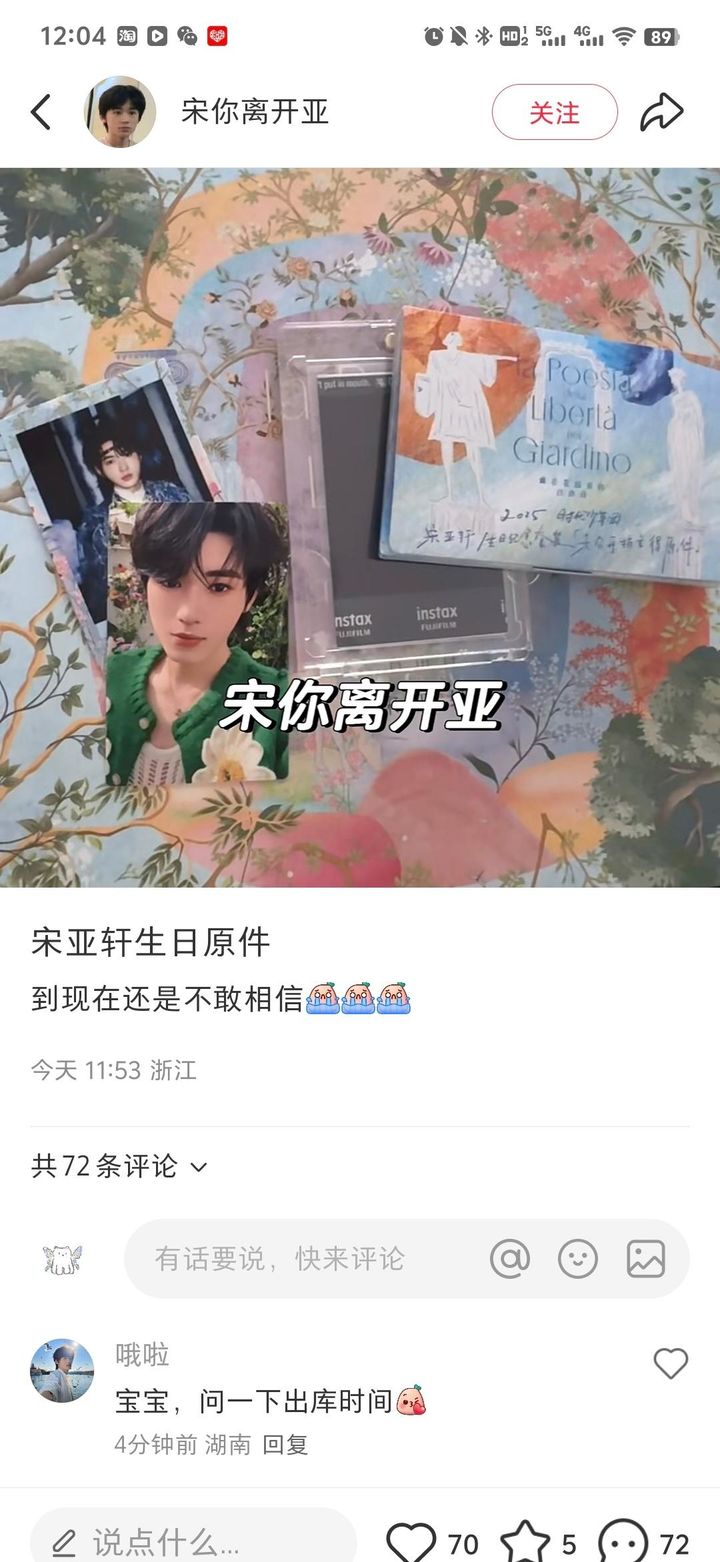The width and height of the screenshot is (720, 1562).
Task: Save the post using the star icon
Action: click(x=525, y=1543)
